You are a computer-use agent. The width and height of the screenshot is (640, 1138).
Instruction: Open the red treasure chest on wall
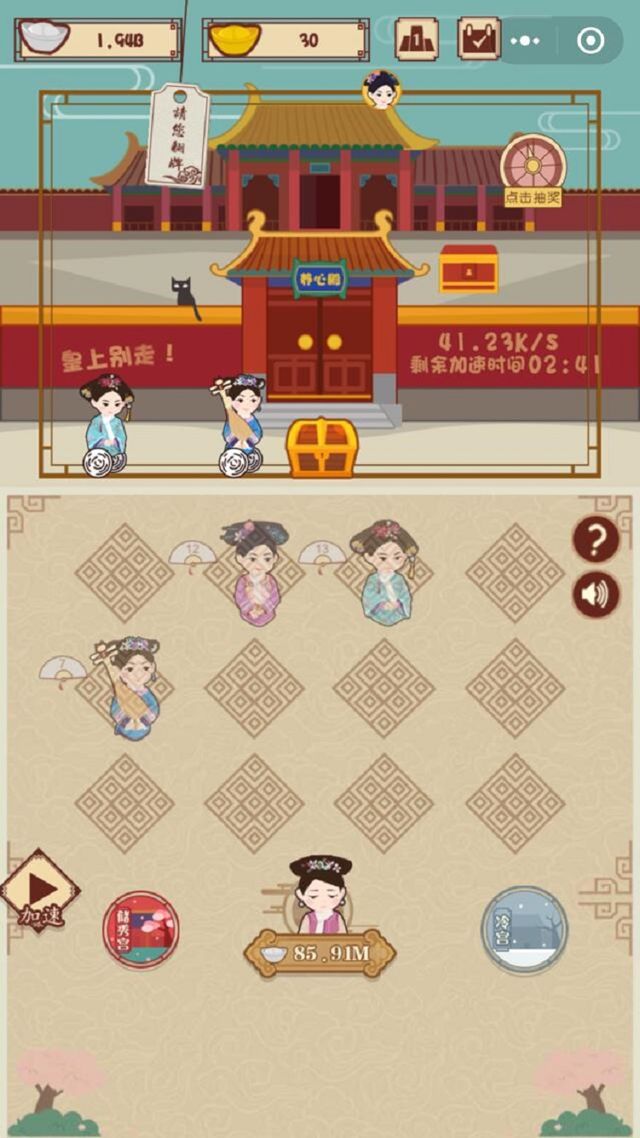[x=468, y=268]
